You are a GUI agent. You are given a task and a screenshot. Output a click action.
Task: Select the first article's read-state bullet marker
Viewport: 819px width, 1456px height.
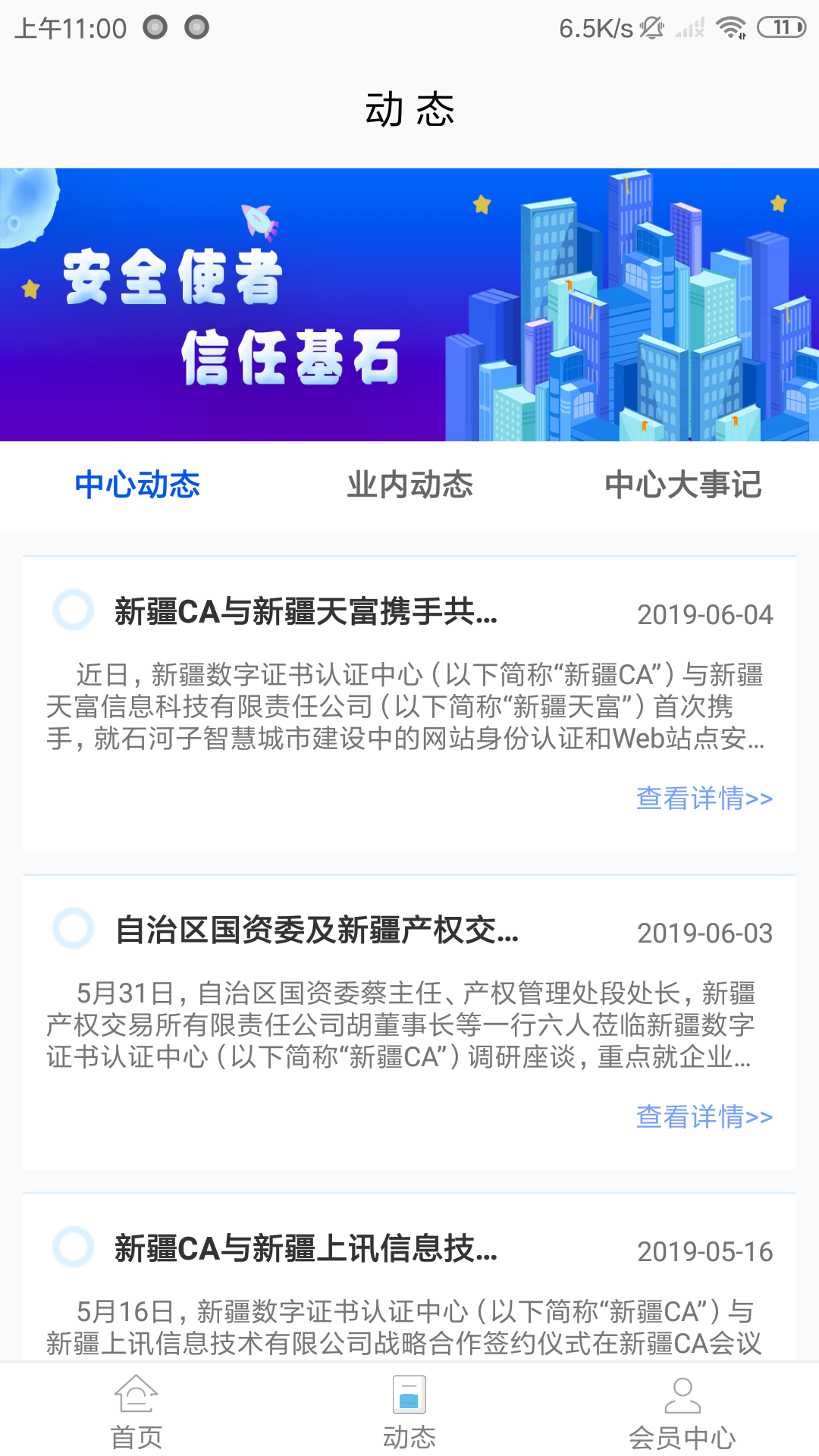(x=74, y=611)
